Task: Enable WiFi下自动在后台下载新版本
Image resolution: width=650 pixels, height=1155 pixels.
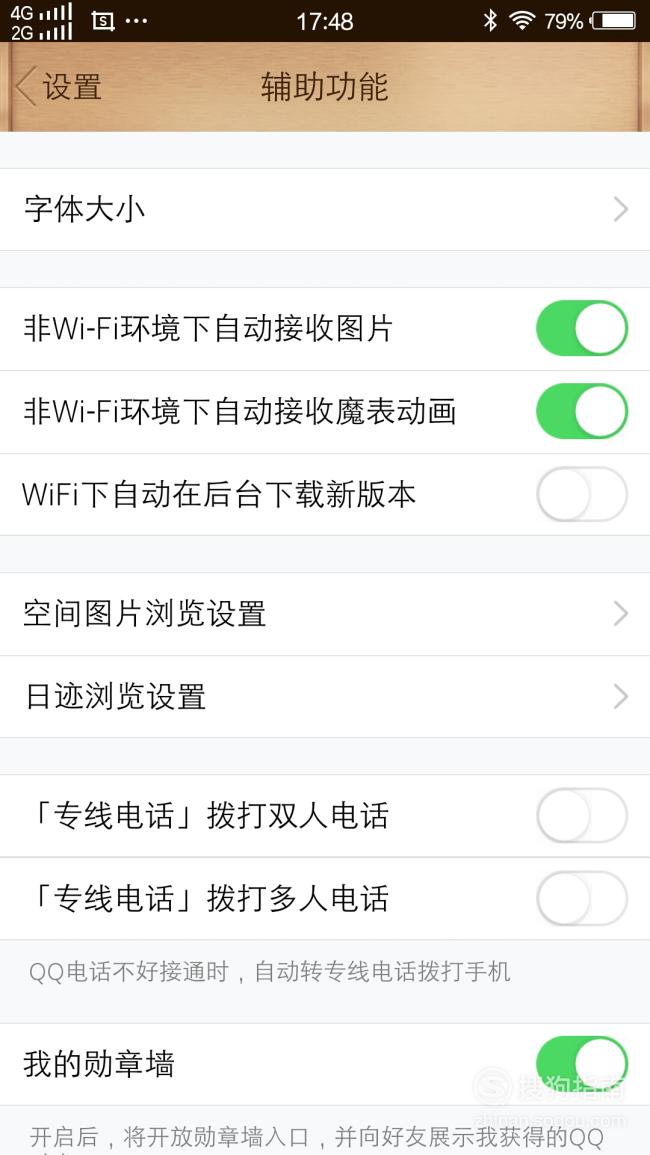Action: (x=581, y=494)
